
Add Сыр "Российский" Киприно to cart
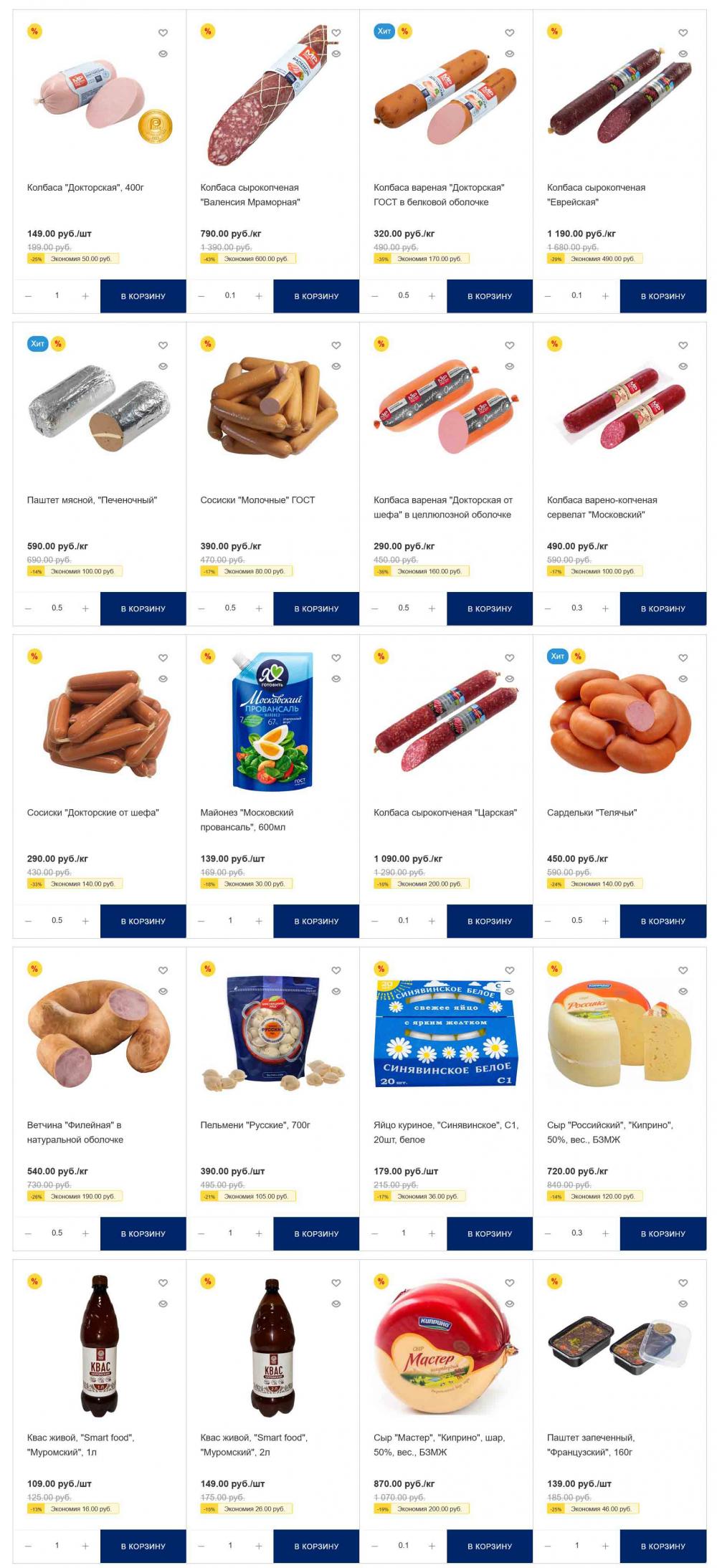[663, 1233]
